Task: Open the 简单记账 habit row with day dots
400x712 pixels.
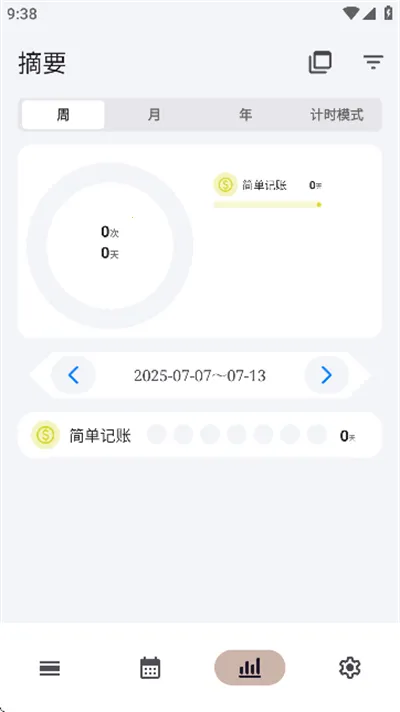Action: click(200, 435)
